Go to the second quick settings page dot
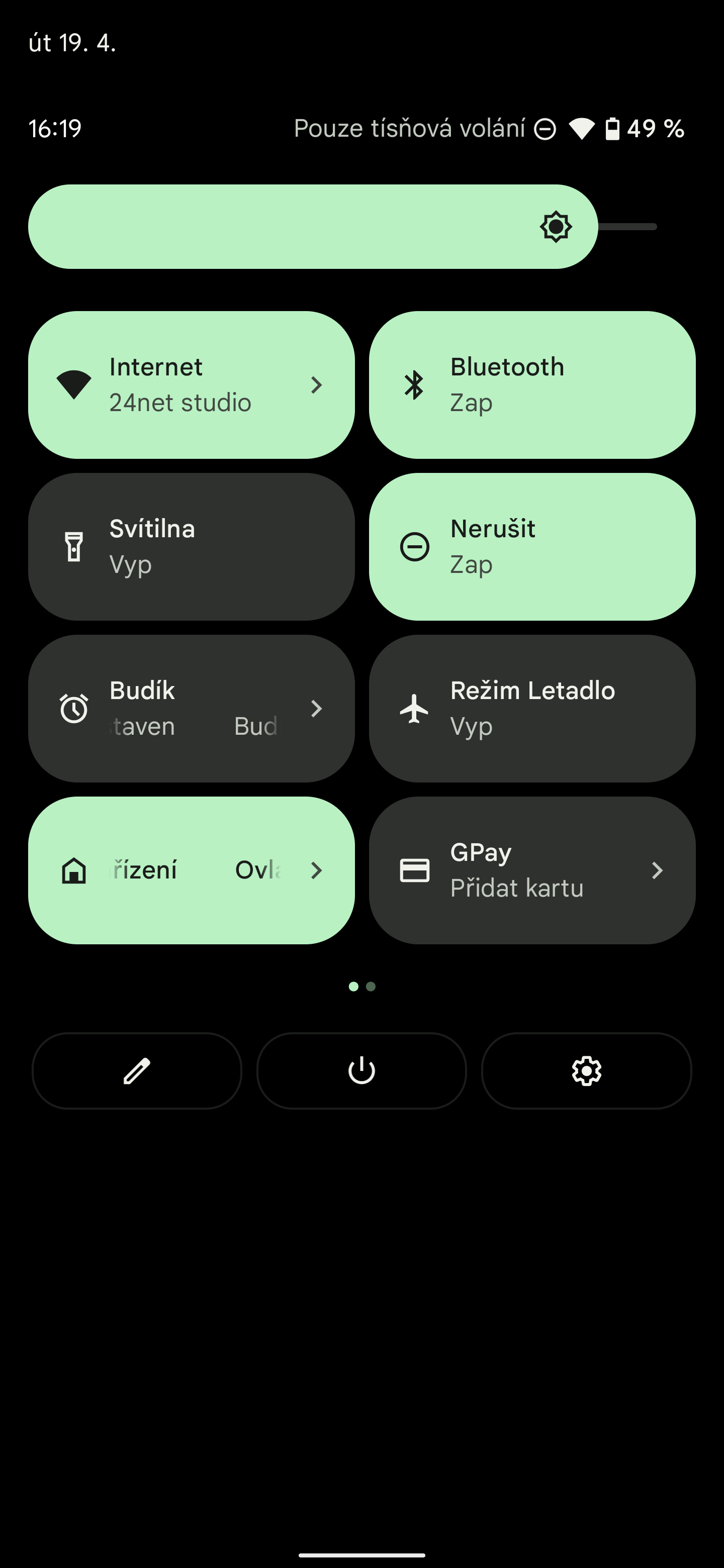 371,986
